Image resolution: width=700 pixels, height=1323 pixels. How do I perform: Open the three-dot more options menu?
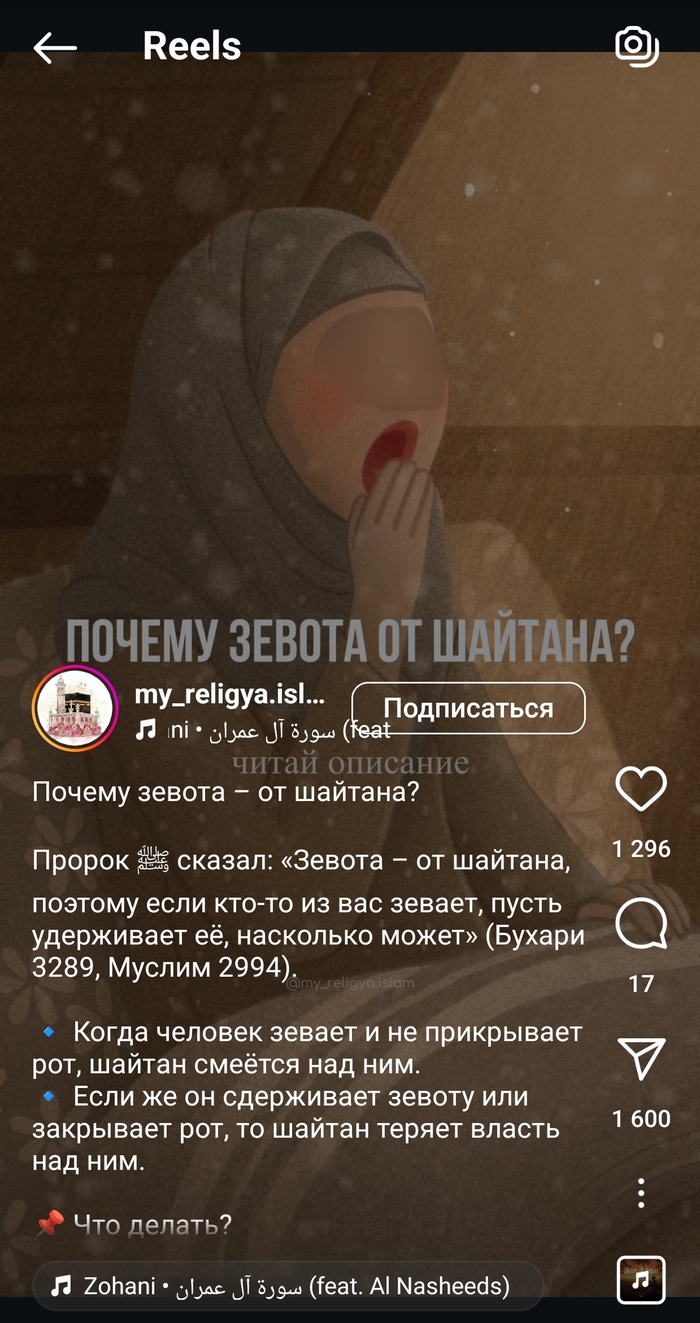coord(641,1193)
